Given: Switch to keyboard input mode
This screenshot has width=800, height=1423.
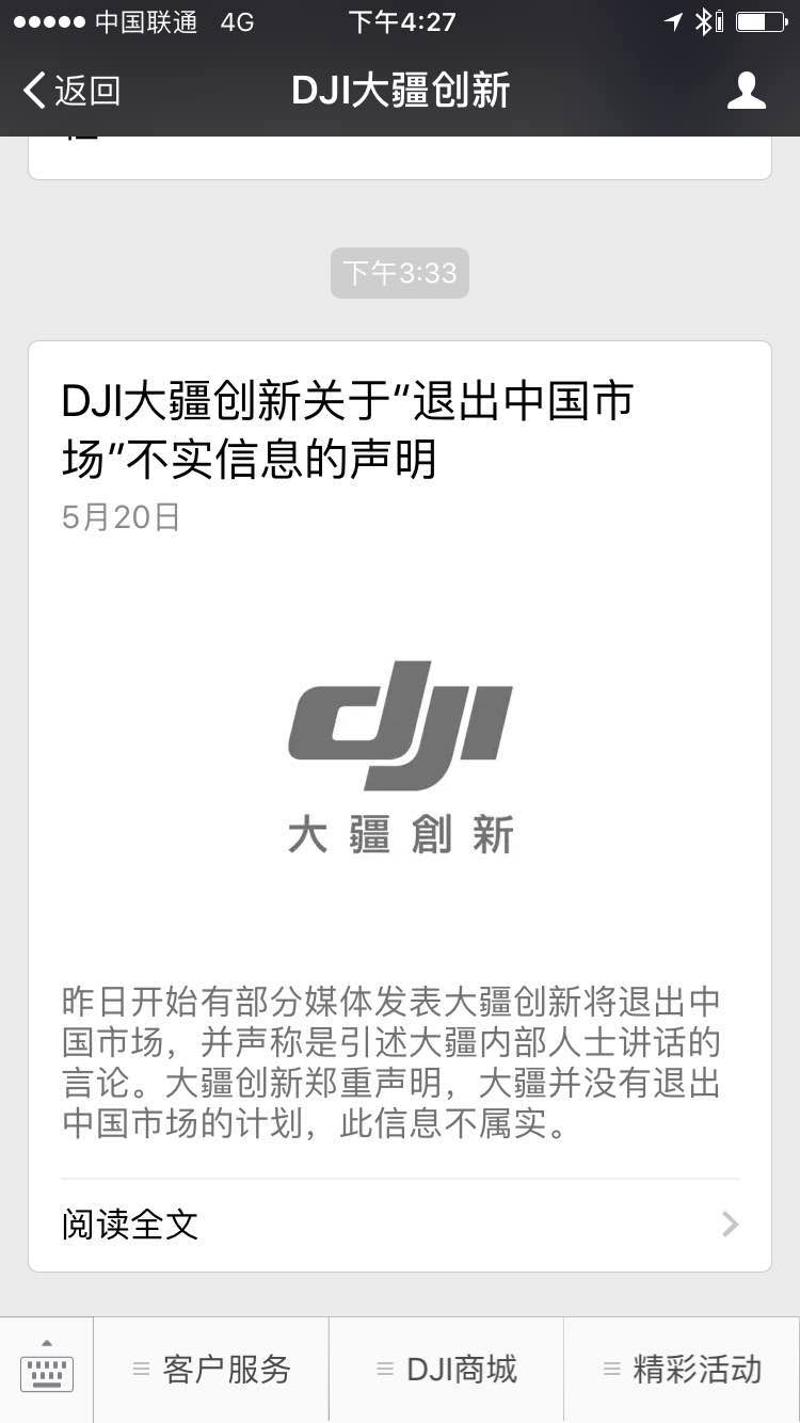Looking at the screenshot, I should (x=46, y=1369).
